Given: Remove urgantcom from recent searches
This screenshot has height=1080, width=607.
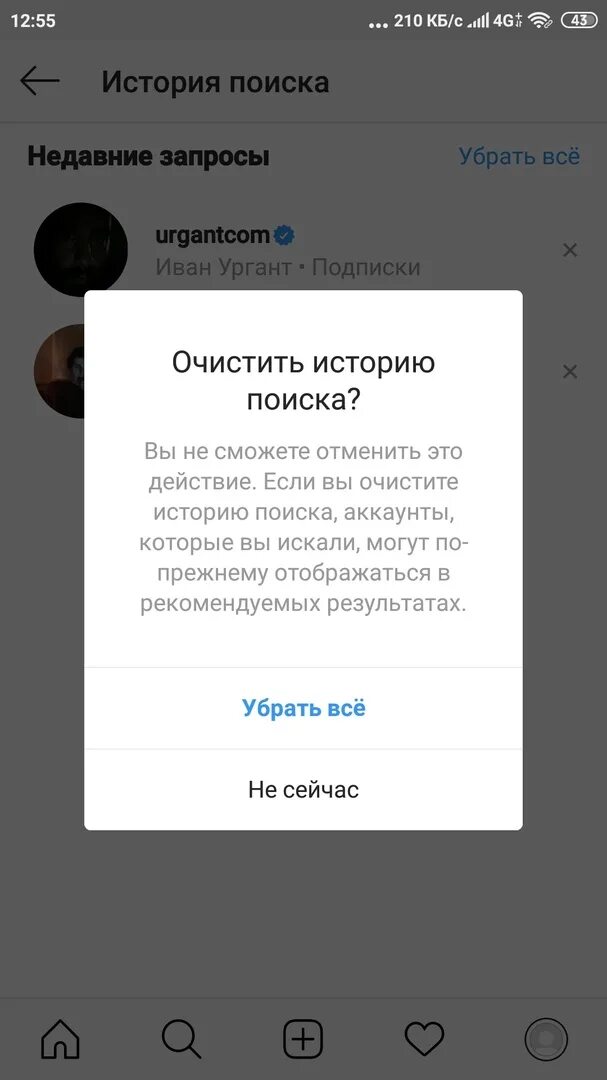Looking at the screenshot, I should click(x=570, y=250).
